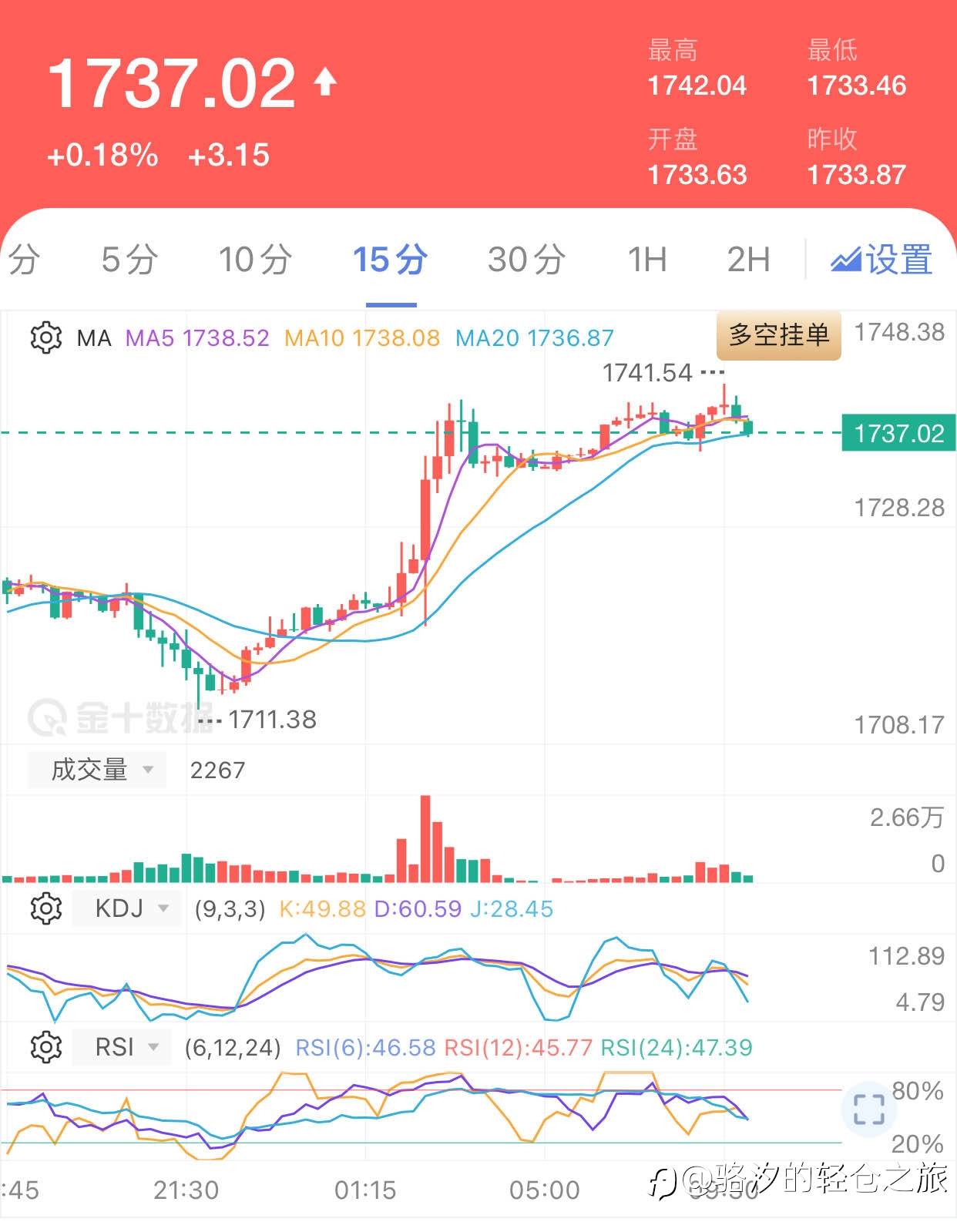The image size is (957, 1232).
Task: Open KDJ indicator settings gear
Action: point(45,908)
